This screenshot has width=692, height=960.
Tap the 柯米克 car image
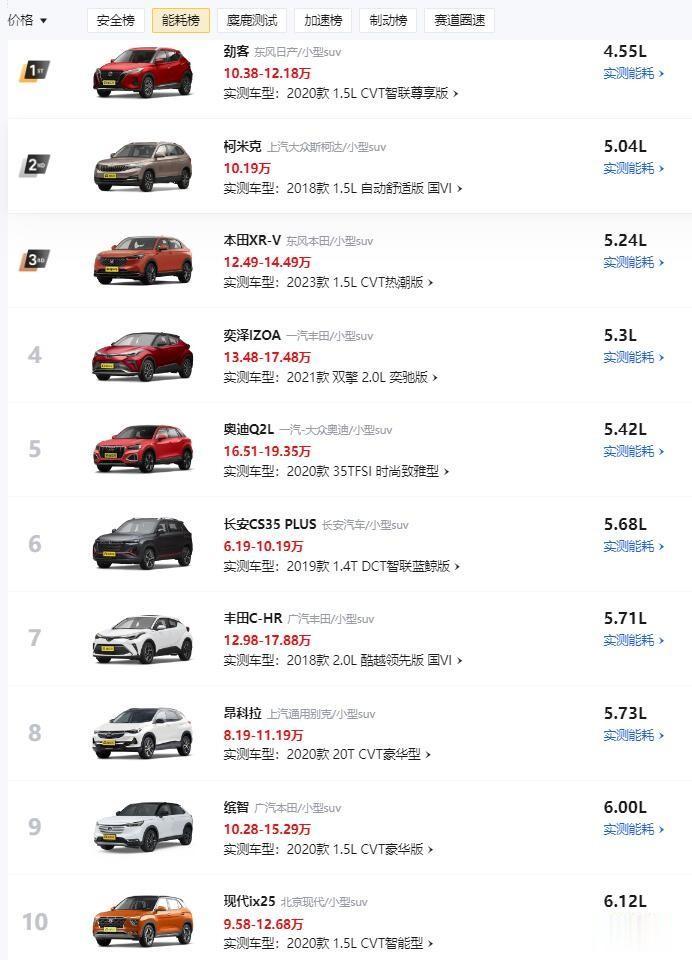[x=142, y=166]
